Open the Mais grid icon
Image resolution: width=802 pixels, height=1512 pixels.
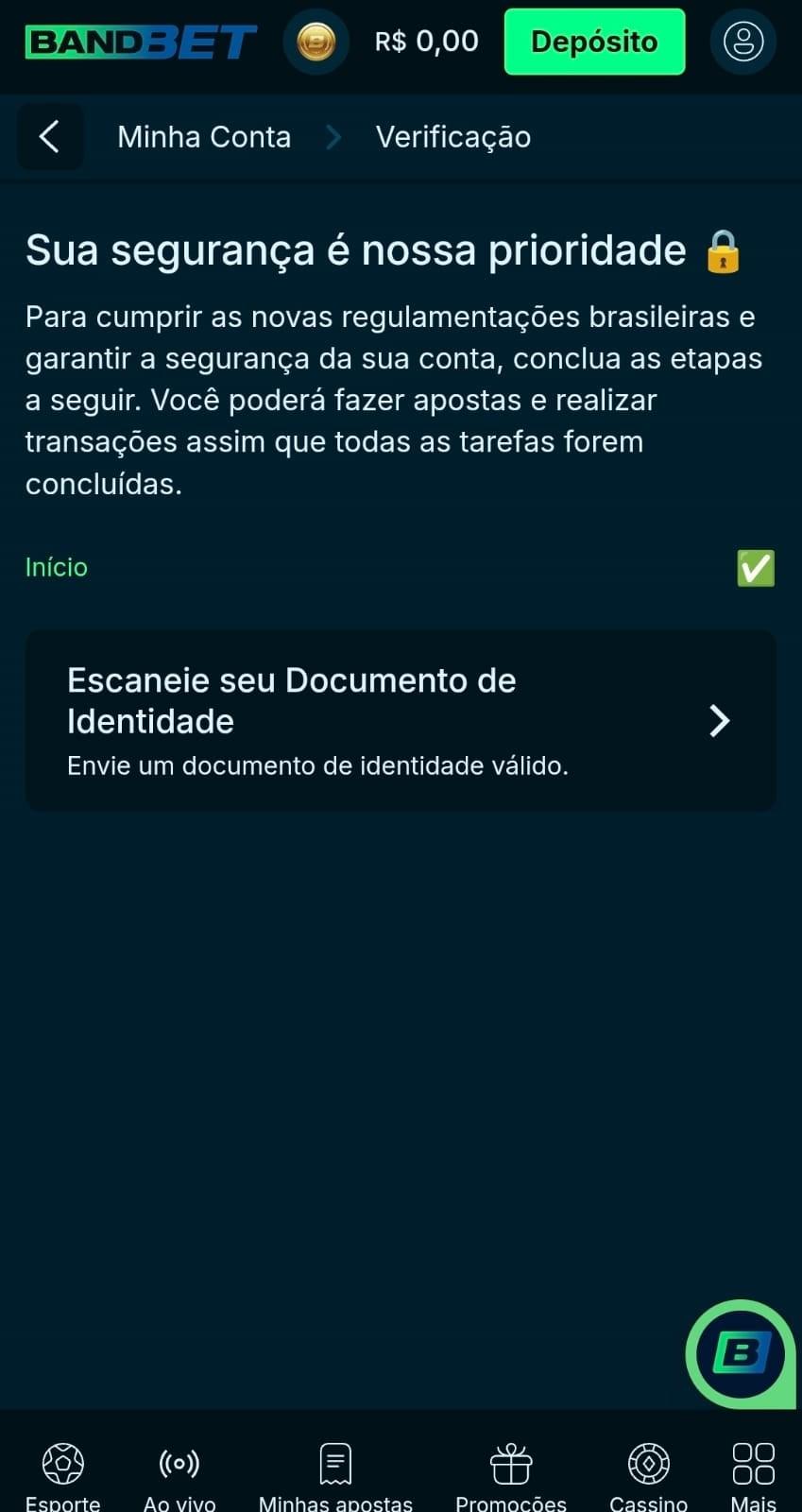coord(753,1463)
